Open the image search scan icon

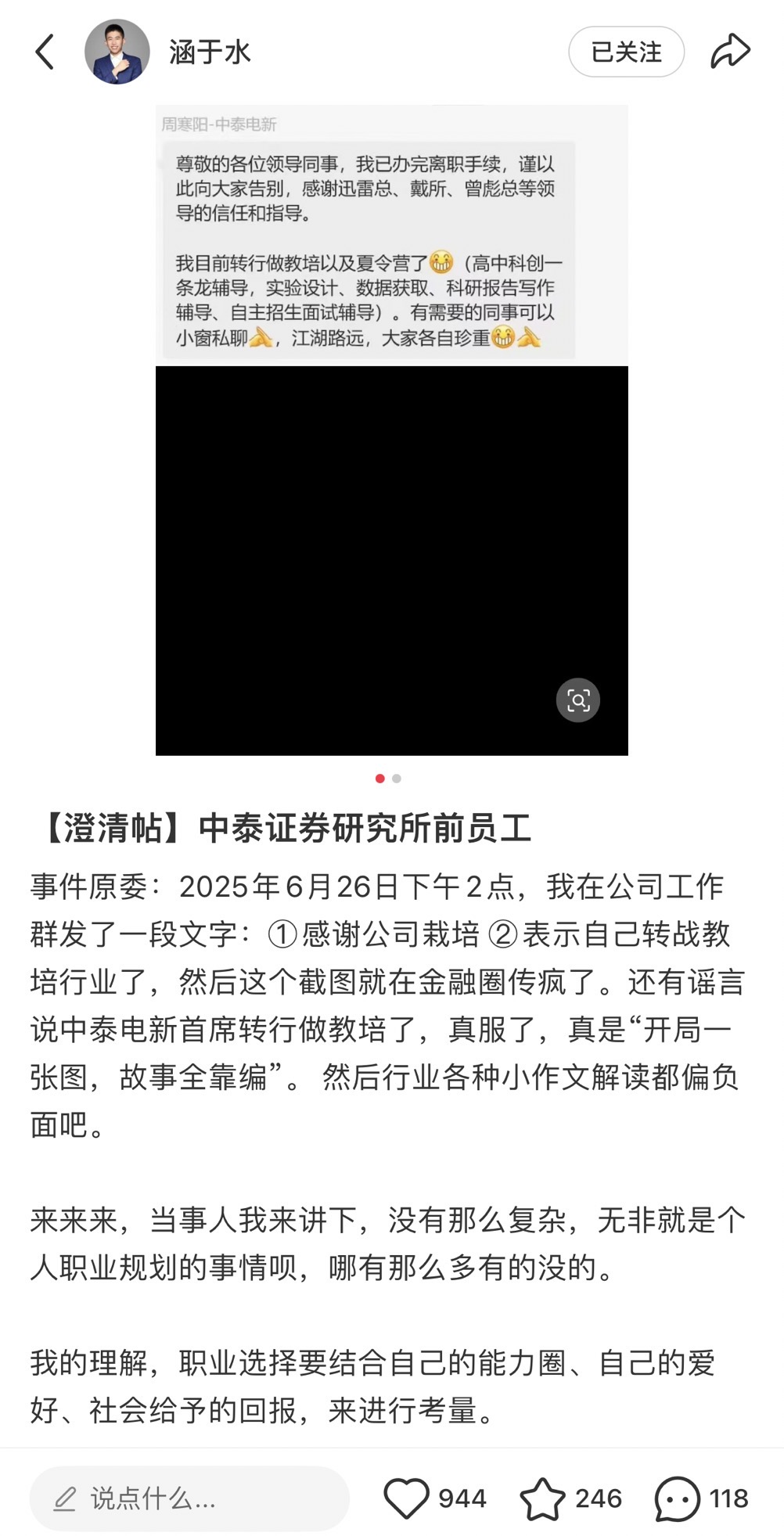(x=577, y=700)
